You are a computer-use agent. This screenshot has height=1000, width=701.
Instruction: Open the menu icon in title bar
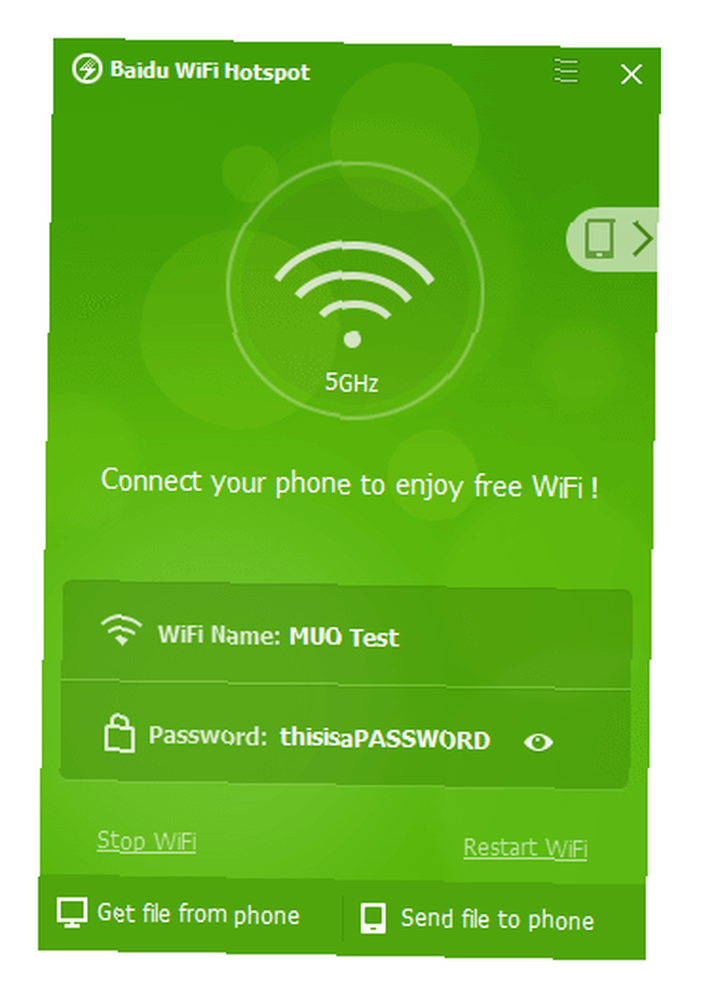pos(567,71)
